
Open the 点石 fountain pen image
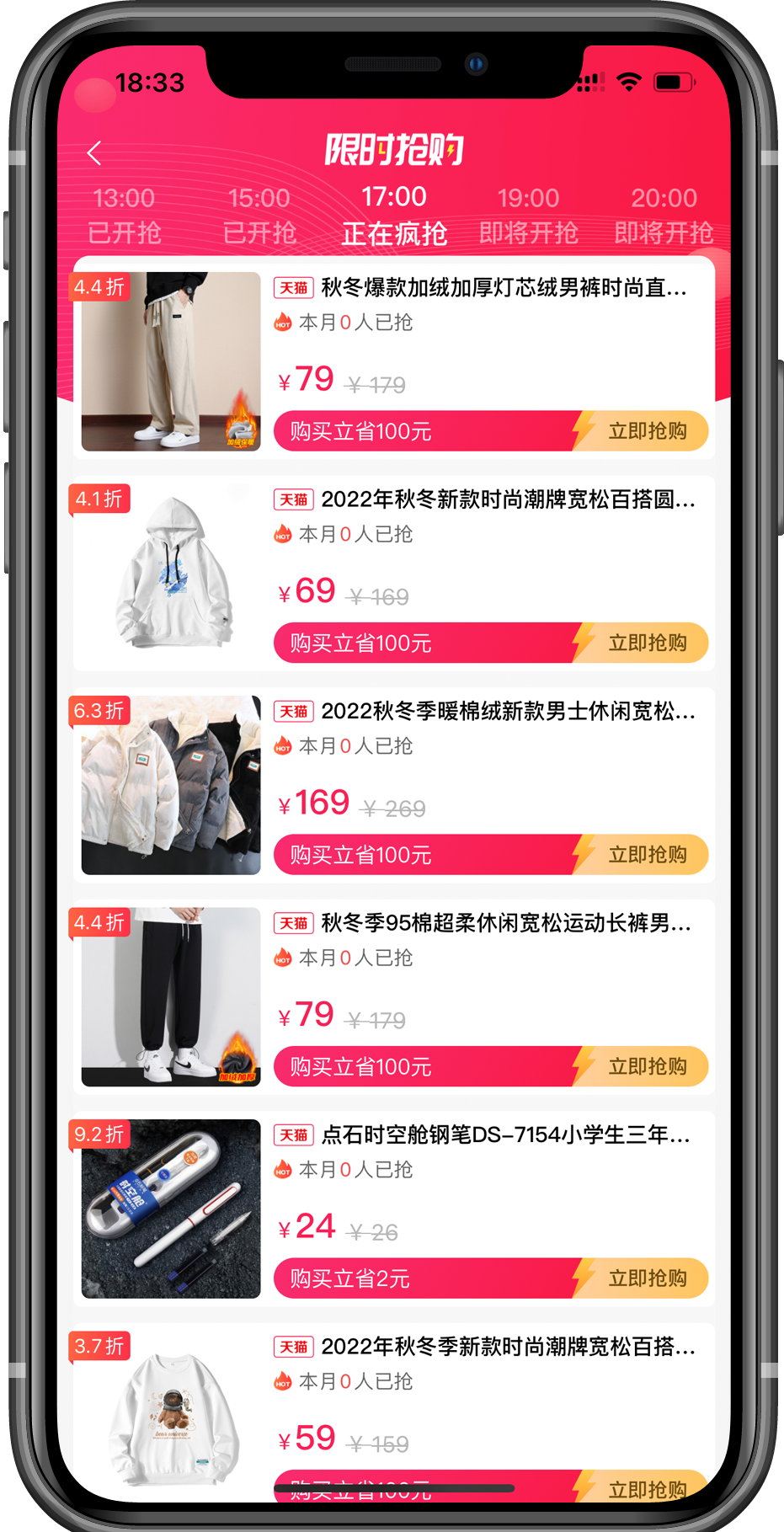click(171, 1209)
